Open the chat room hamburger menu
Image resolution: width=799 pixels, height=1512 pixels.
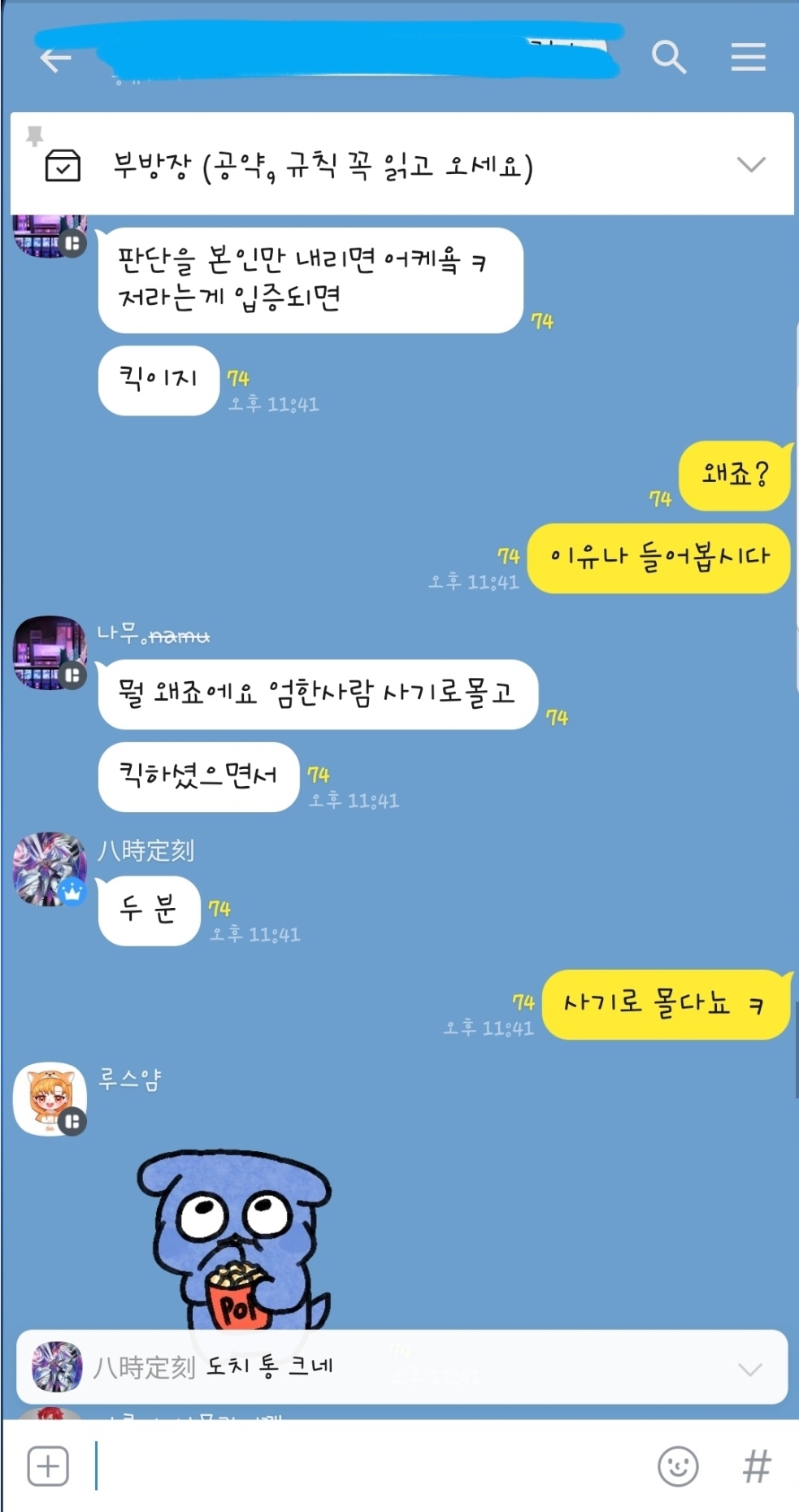[748, 58]
